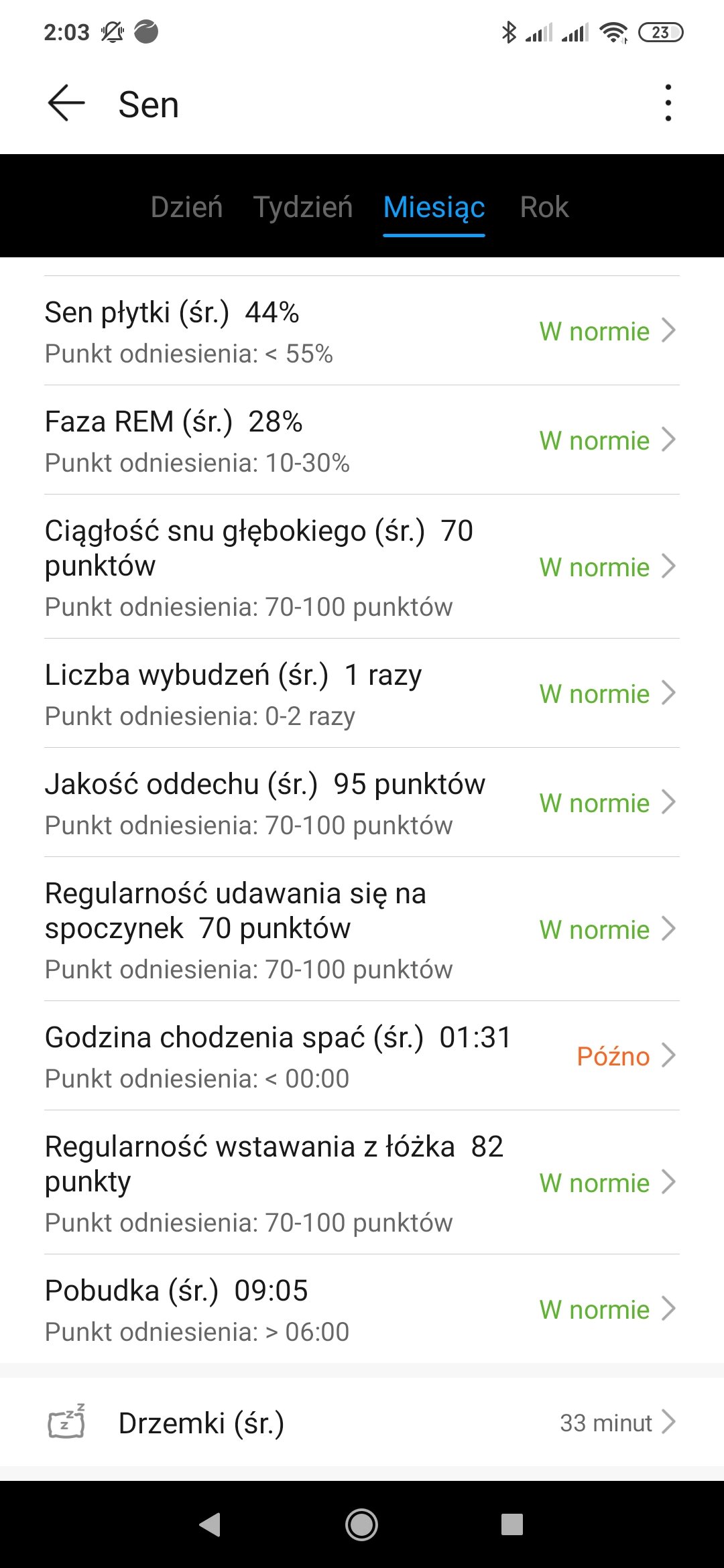The width and height of the screenshot is (724, 1568).
Task: Switch to the Dzień tab
Action: point(186,207)
